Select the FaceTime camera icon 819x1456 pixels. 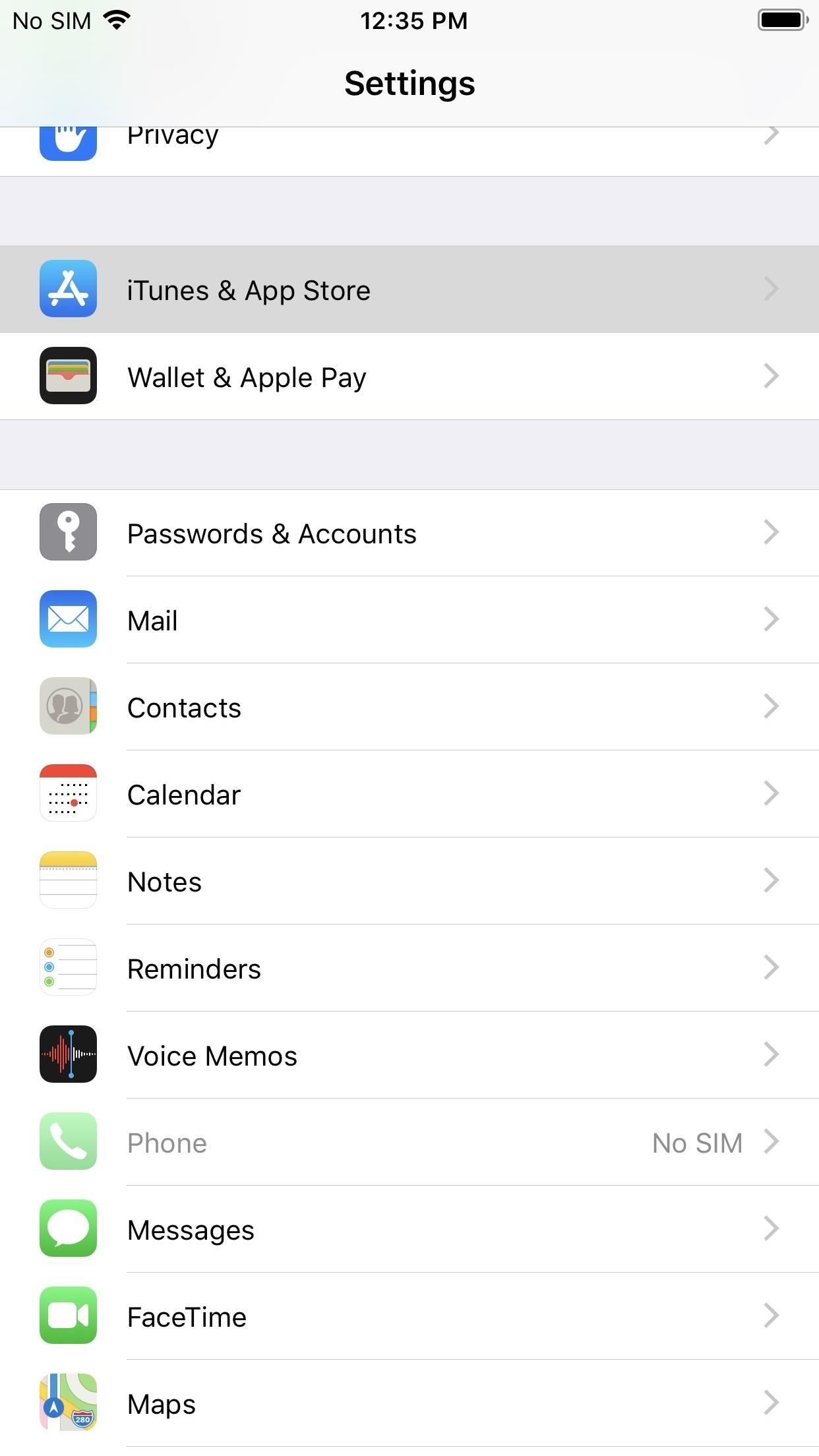[x=68, y=1316]
